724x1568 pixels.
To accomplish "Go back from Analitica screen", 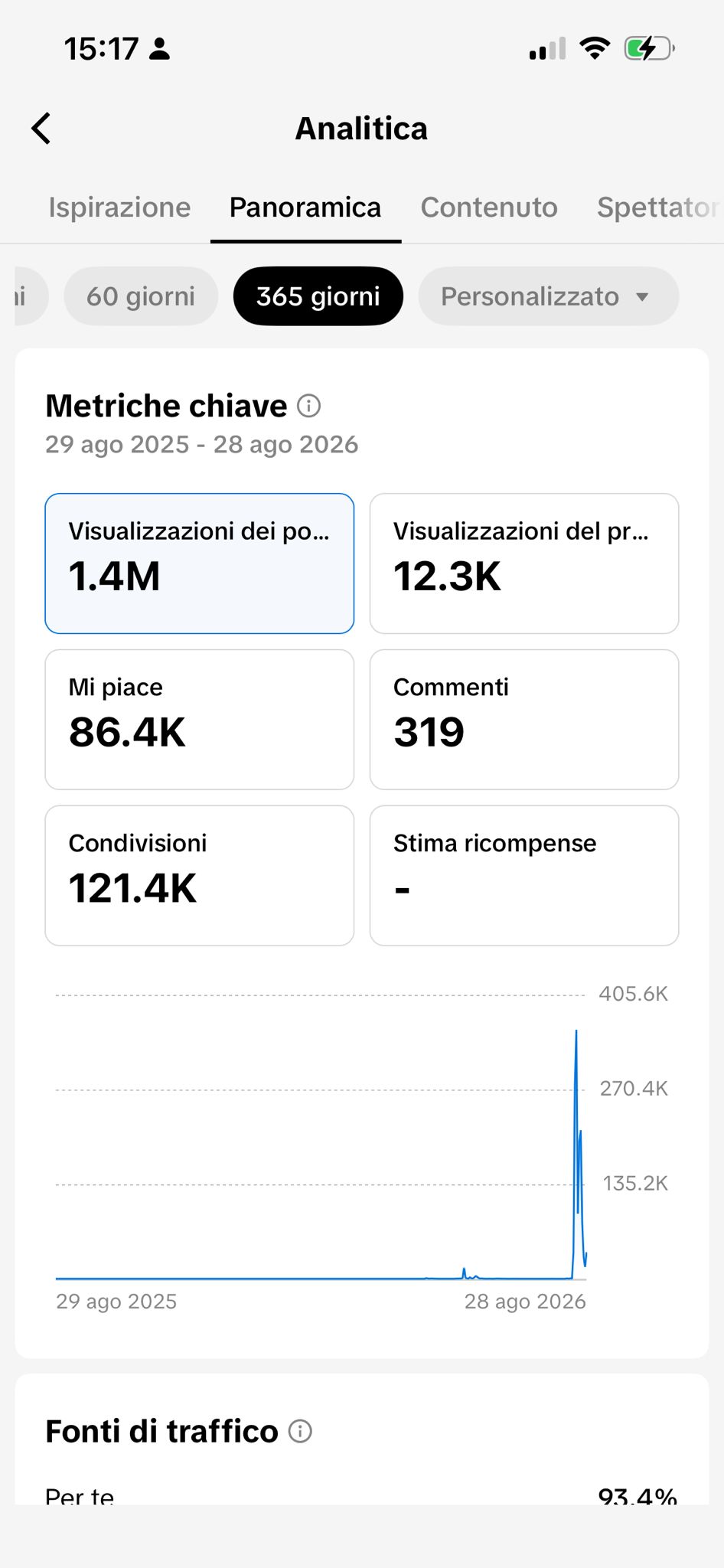I will tap(41, 129).
